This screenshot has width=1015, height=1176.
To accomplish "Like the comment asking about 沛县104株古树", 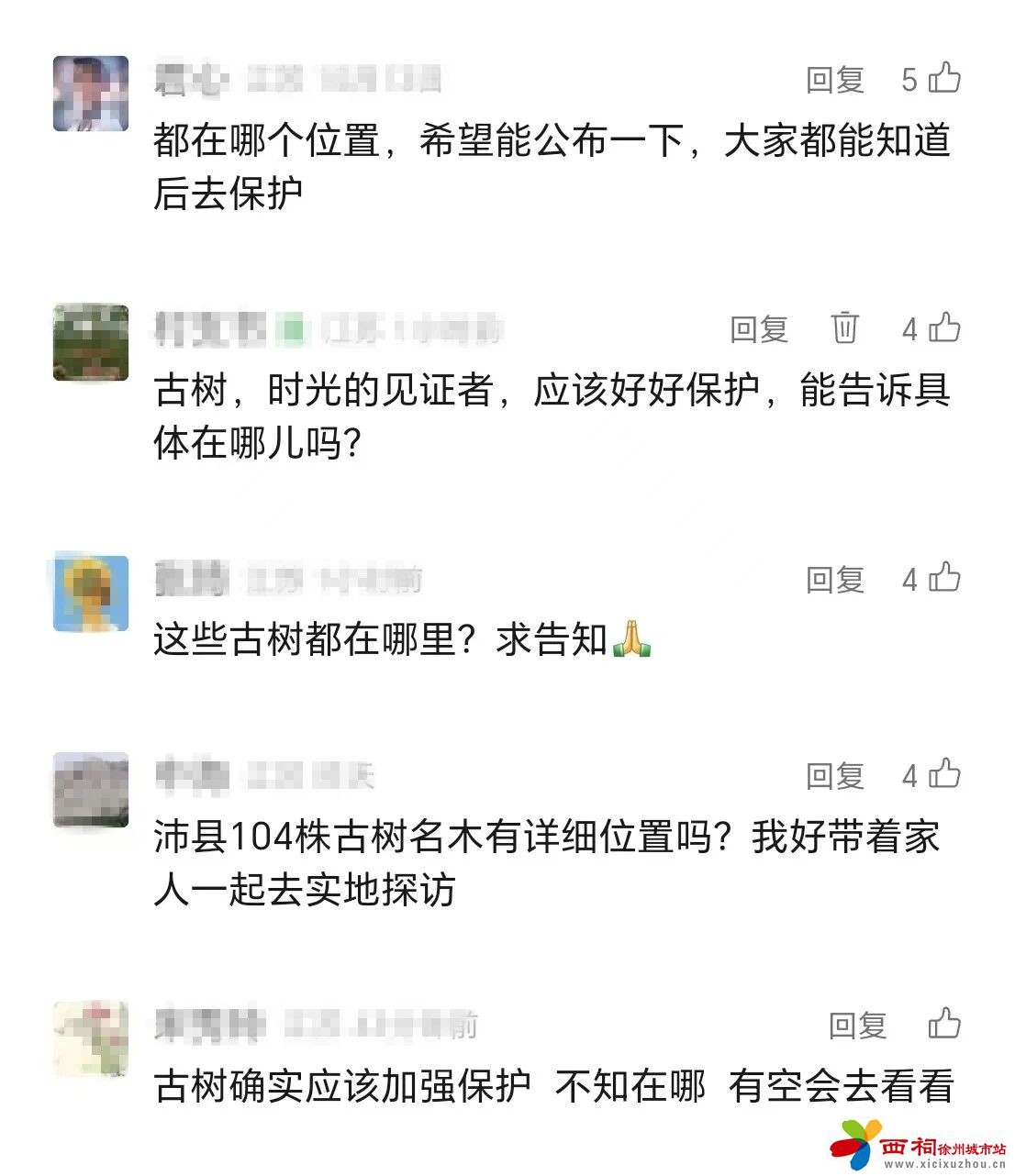I will tap(945, 775).
